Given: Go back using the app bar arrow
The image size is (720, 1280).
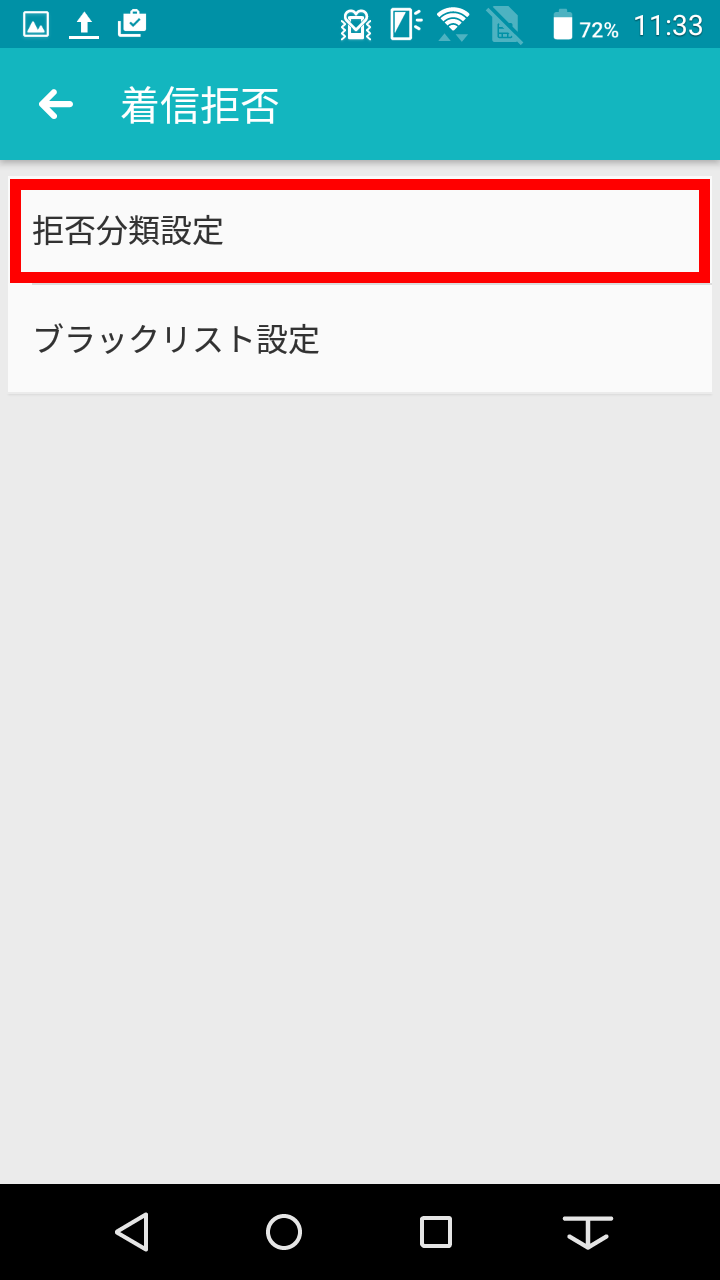Looking at the screenshot, I should 56,104.
